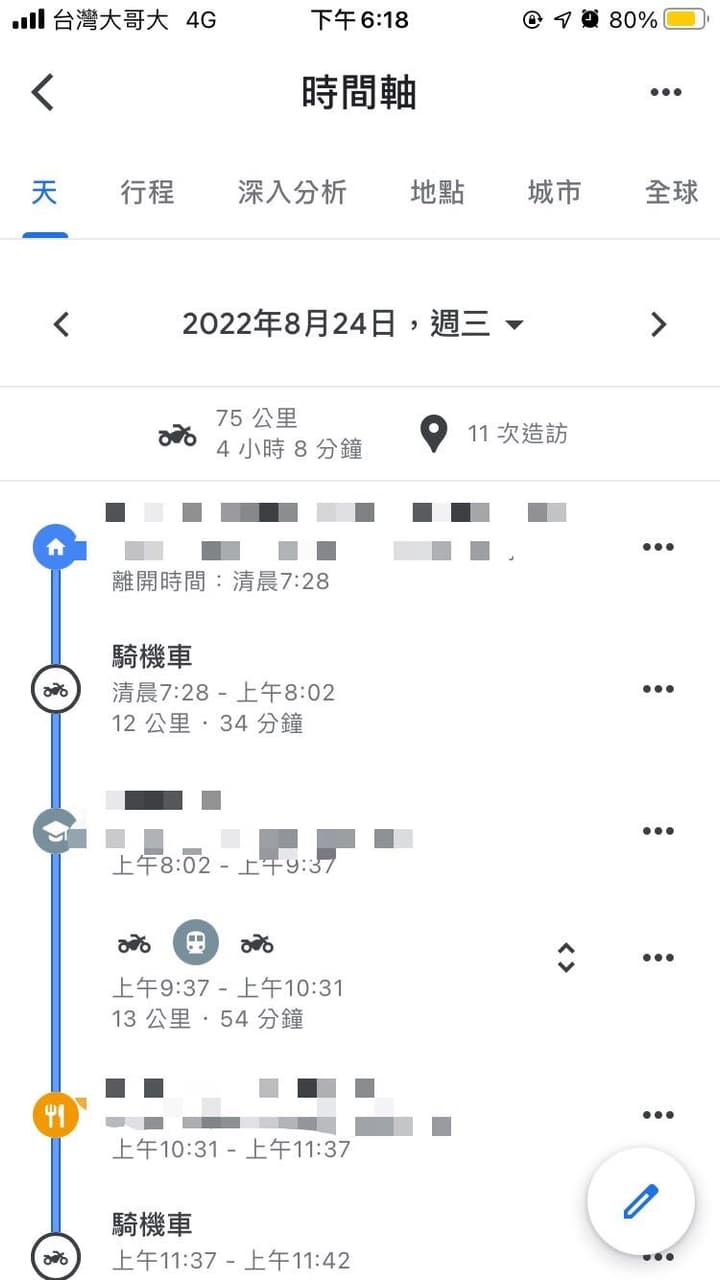
Task: Switch to the 行程 tab
Action: coord(147,192)
